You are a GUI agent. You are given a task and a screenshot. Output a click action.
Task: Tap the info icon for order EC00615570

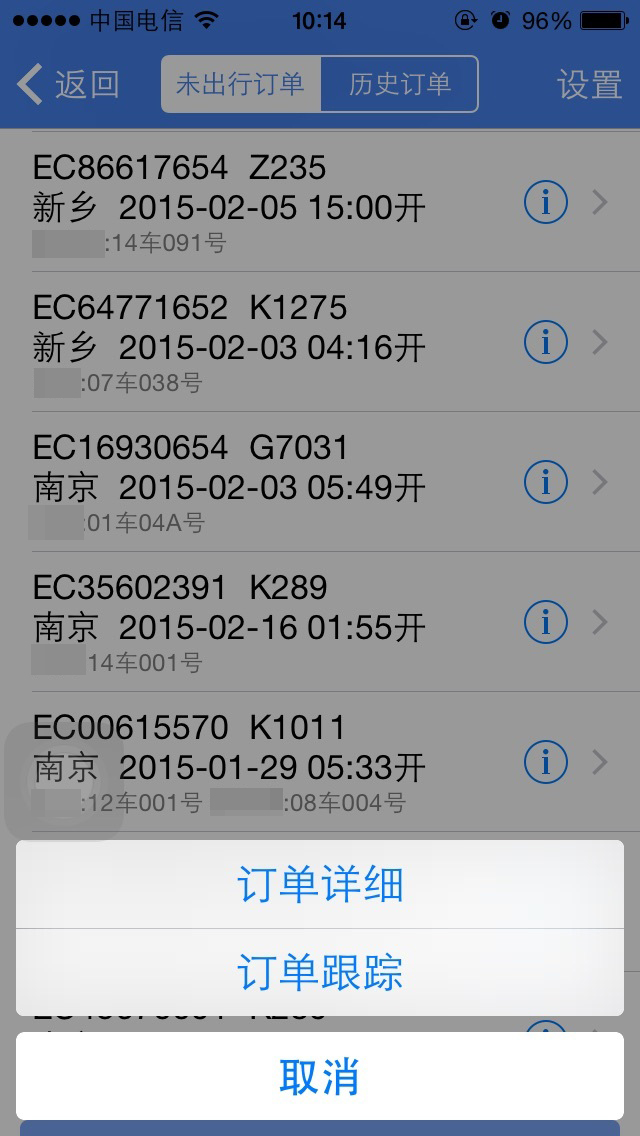click(545, 761)
